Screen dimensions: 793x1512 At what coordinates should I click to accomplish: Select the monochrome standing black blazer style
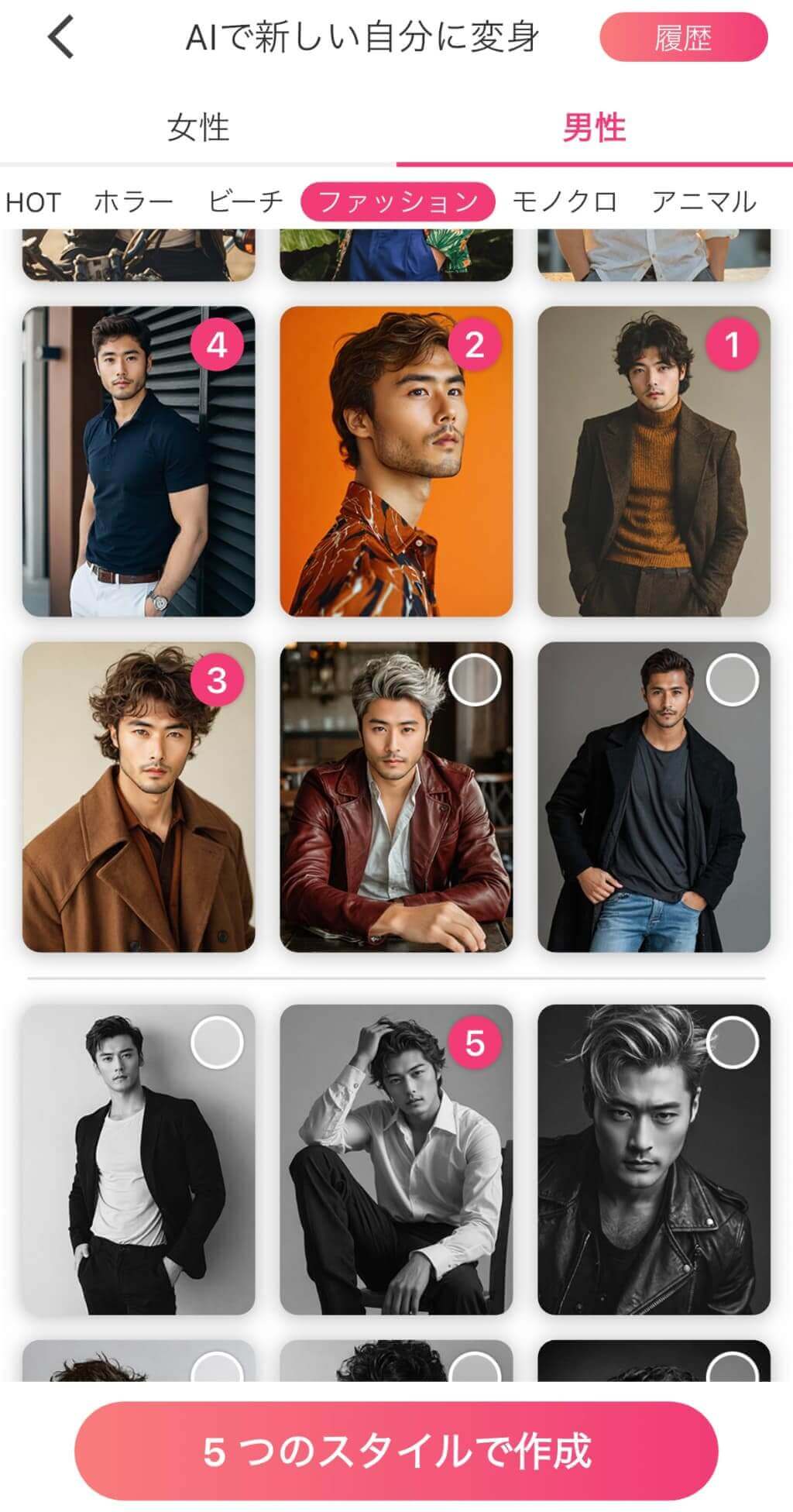(139, 1160)
